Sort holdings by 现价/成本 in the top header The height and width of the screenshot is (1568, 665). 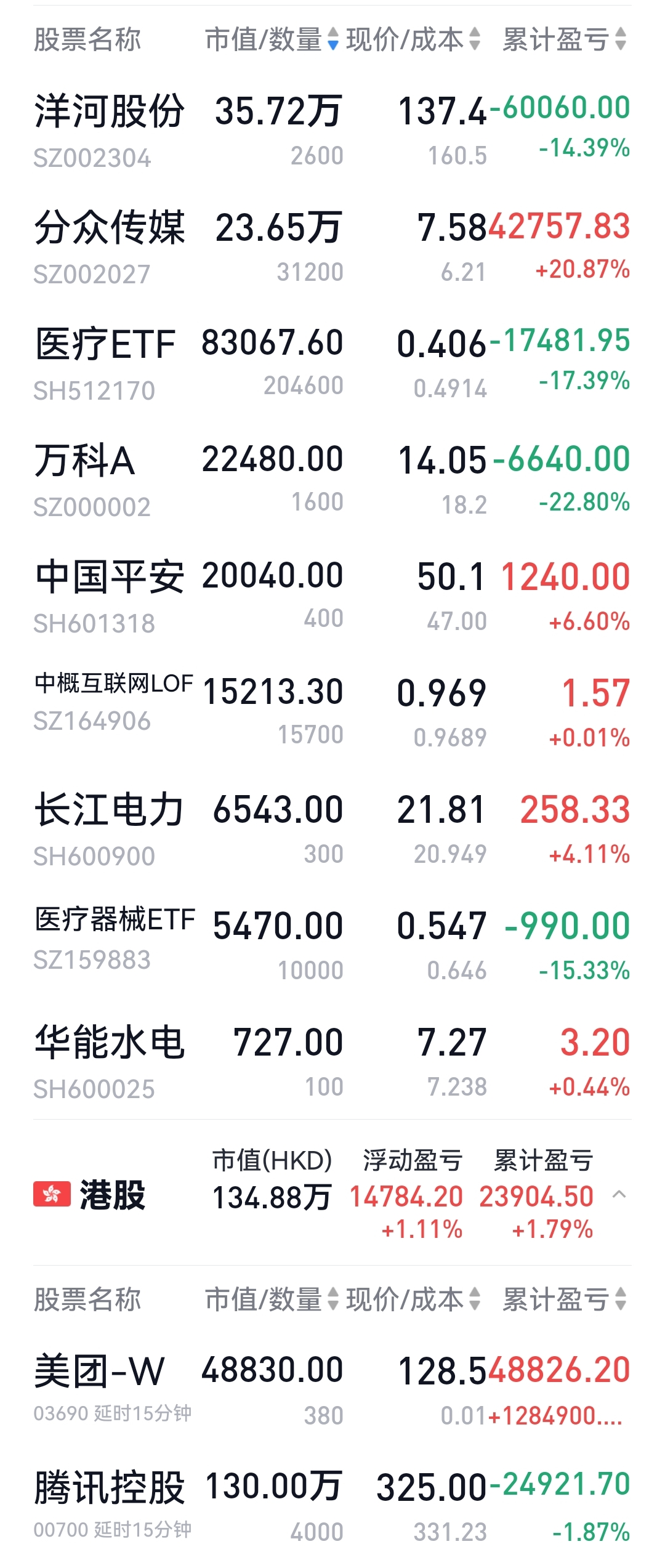pyautogui.click(x=413, y=39)
